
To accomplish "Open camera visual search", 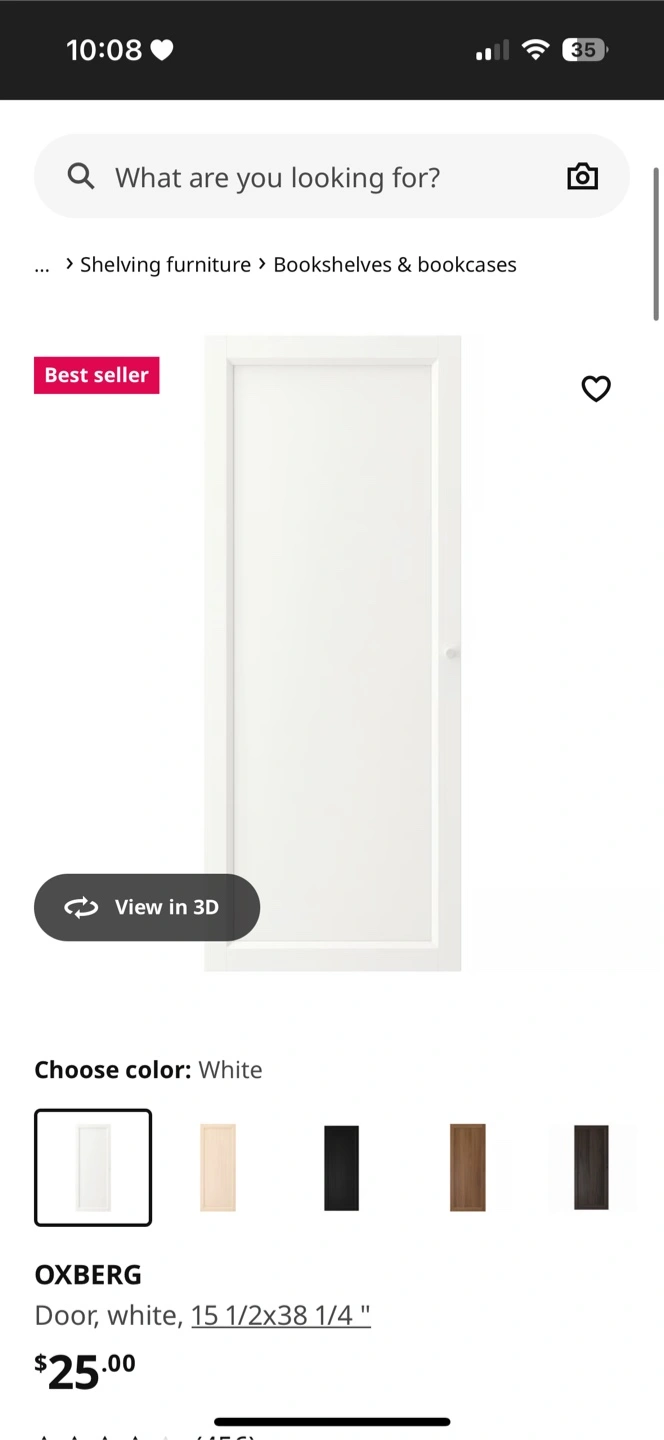I will pos(582,177).
